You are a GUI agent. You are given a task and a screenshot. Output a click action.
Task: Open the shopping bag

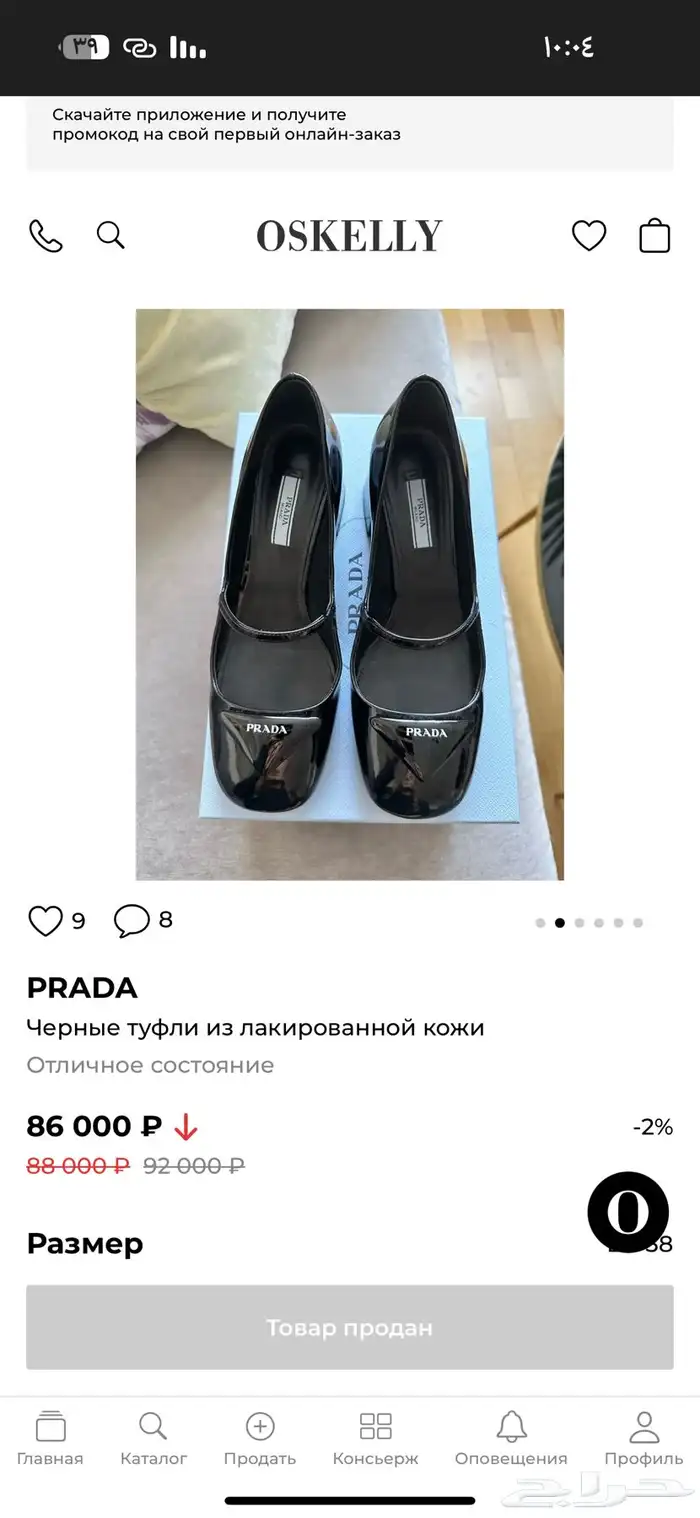(x=655, y=236)
